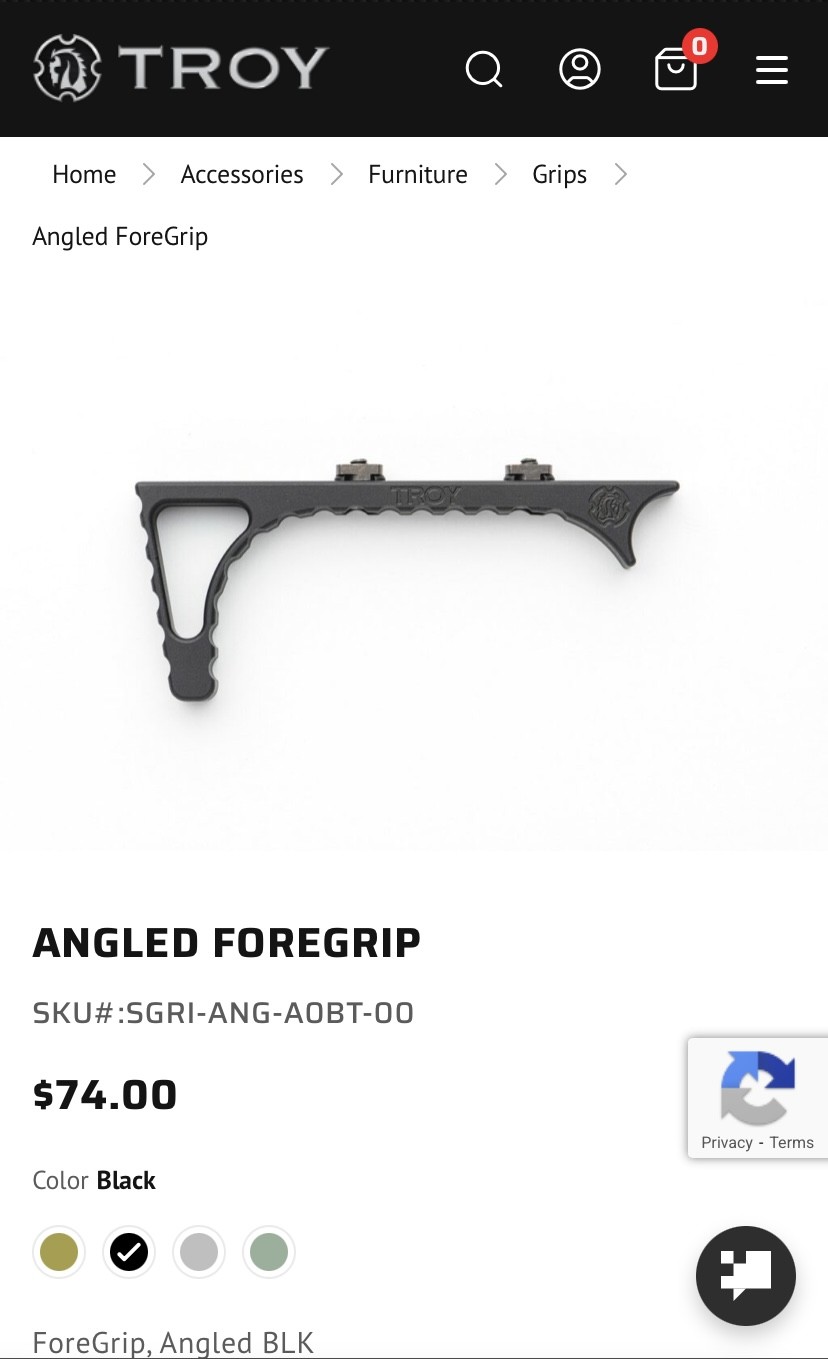Screen dimensions: 828x1359
Task: Select the sage green color swatch
Action: [268, 1251]
